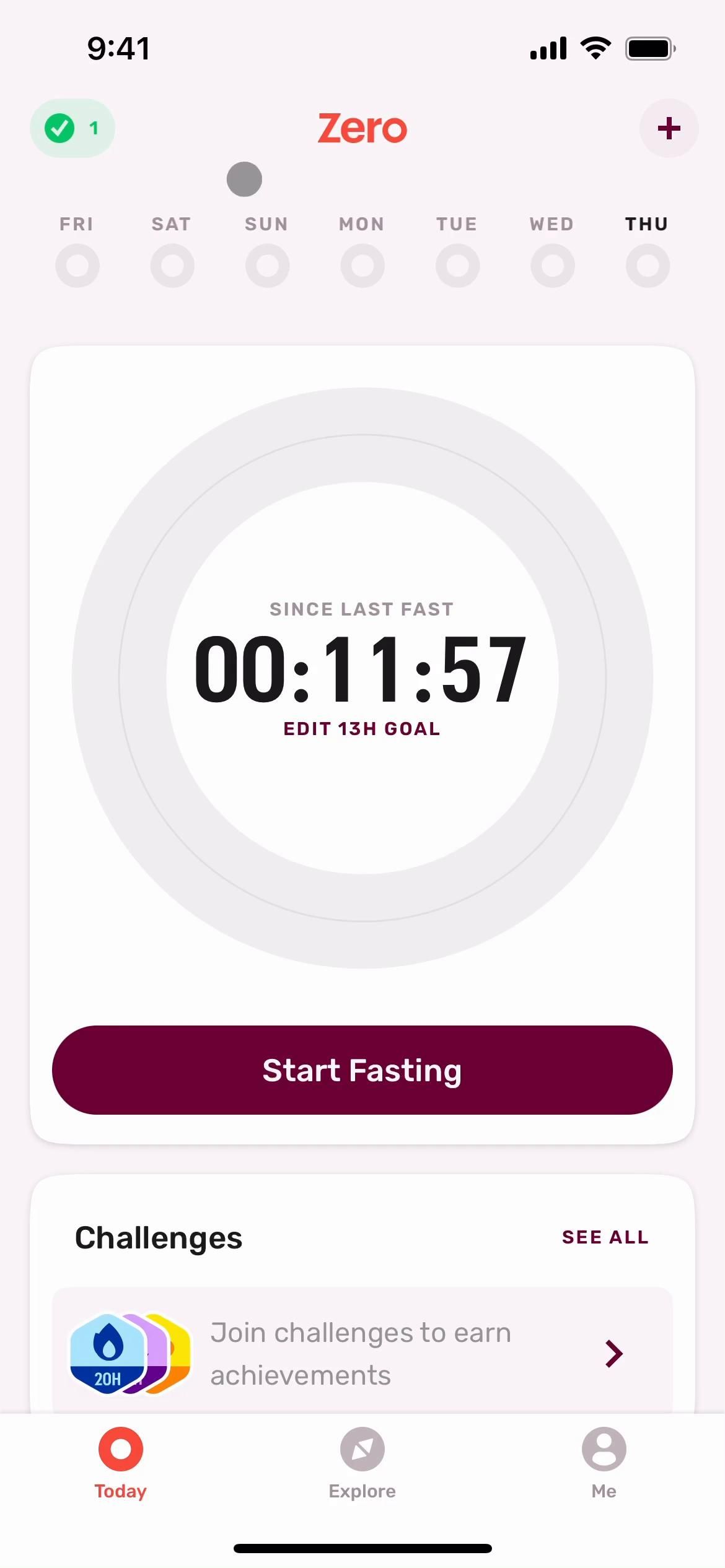Switch to the Explore tab
The width and height of the screenshot is (725, 1568).
tap(362, 1463)
